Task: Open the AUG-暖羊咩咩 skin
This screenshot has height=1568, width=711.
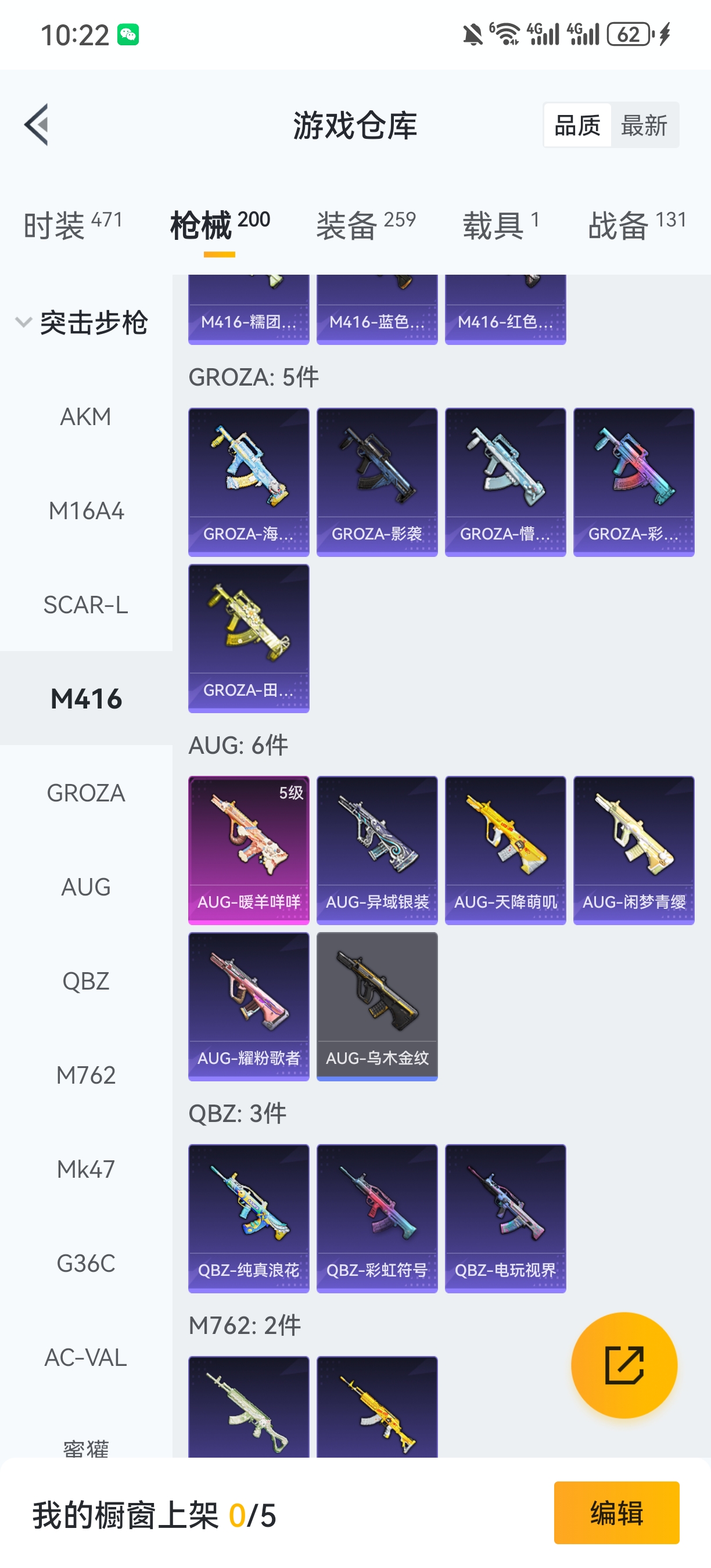Action: 249,850
